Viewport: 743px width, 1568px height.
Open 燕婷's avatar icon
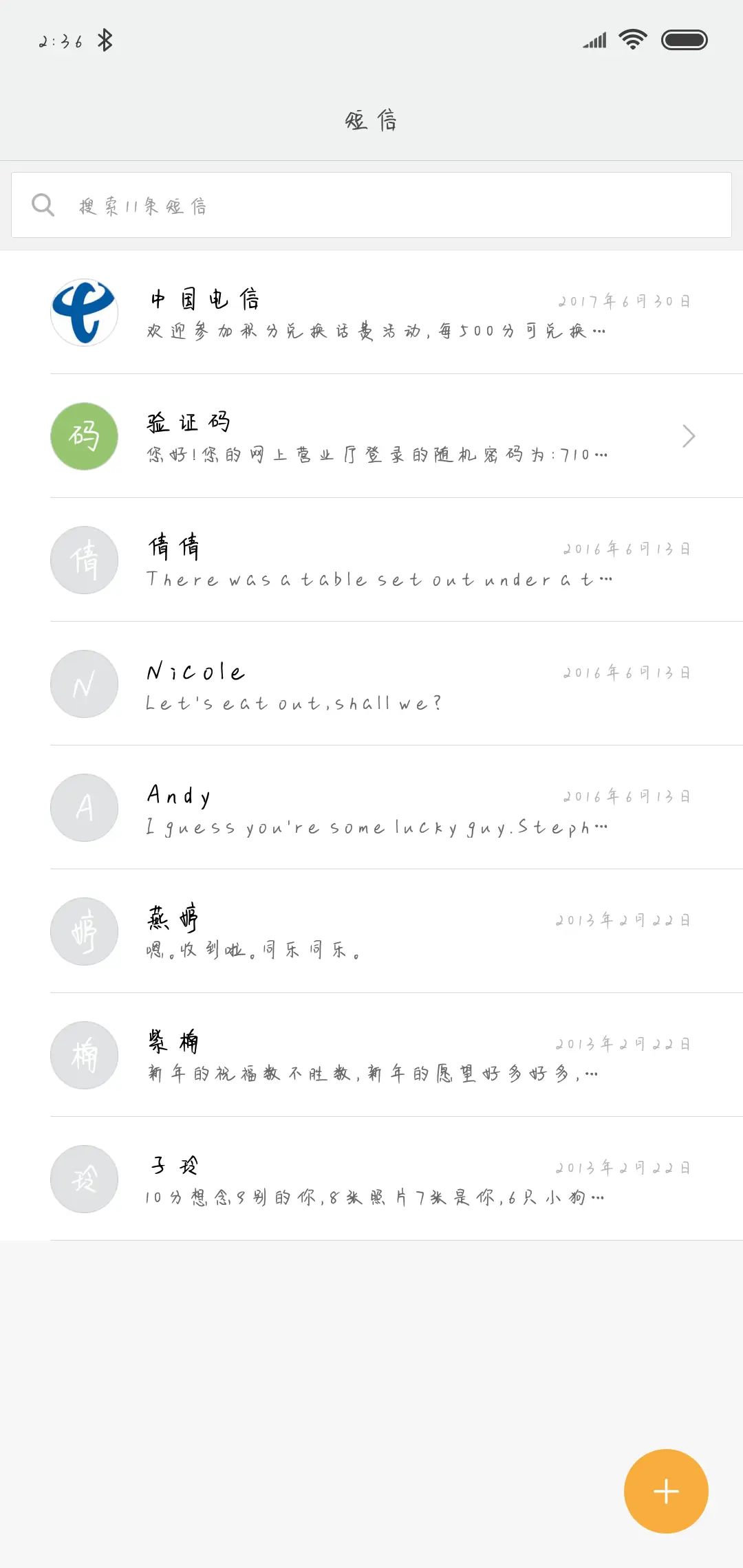(84, 931)
